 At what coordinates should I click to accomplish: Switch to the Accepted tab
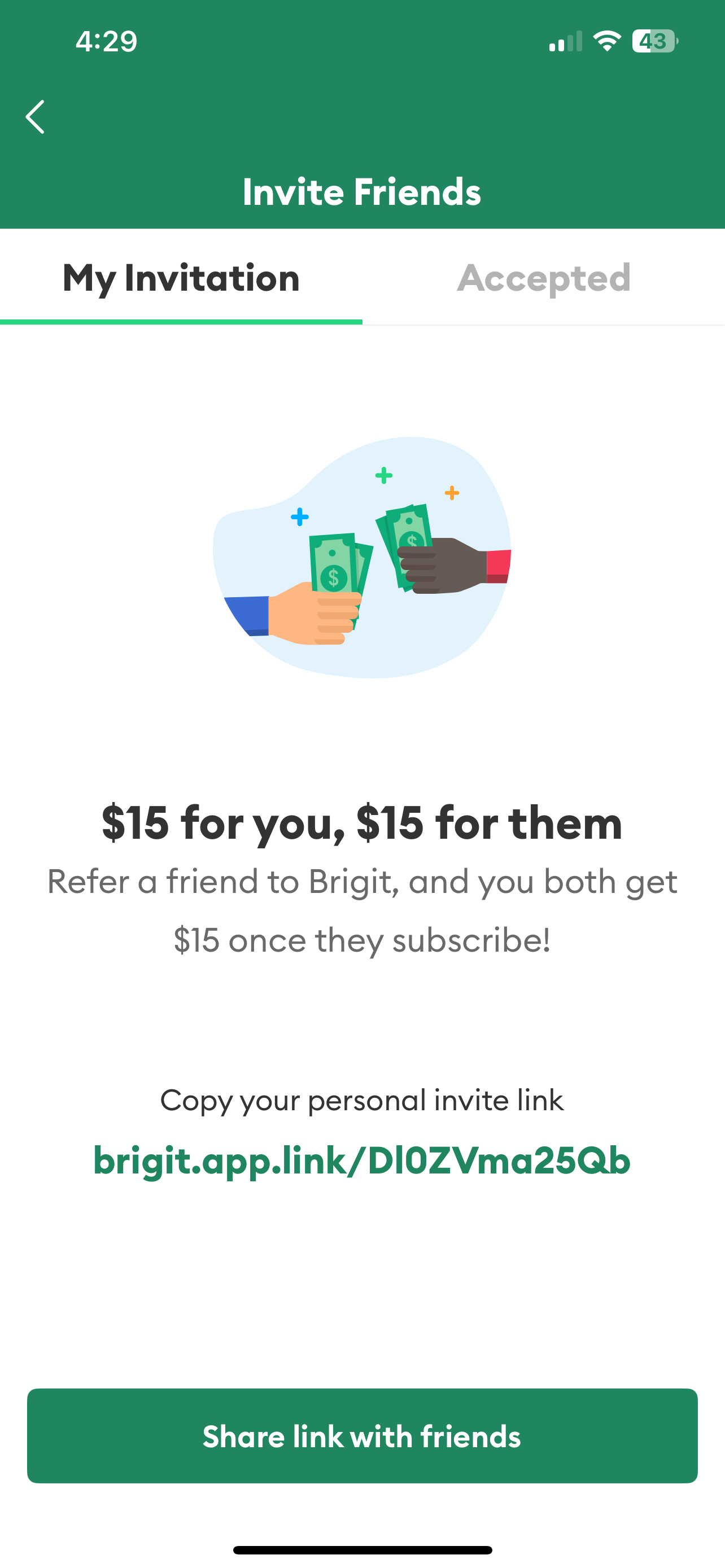coord(545,278)
